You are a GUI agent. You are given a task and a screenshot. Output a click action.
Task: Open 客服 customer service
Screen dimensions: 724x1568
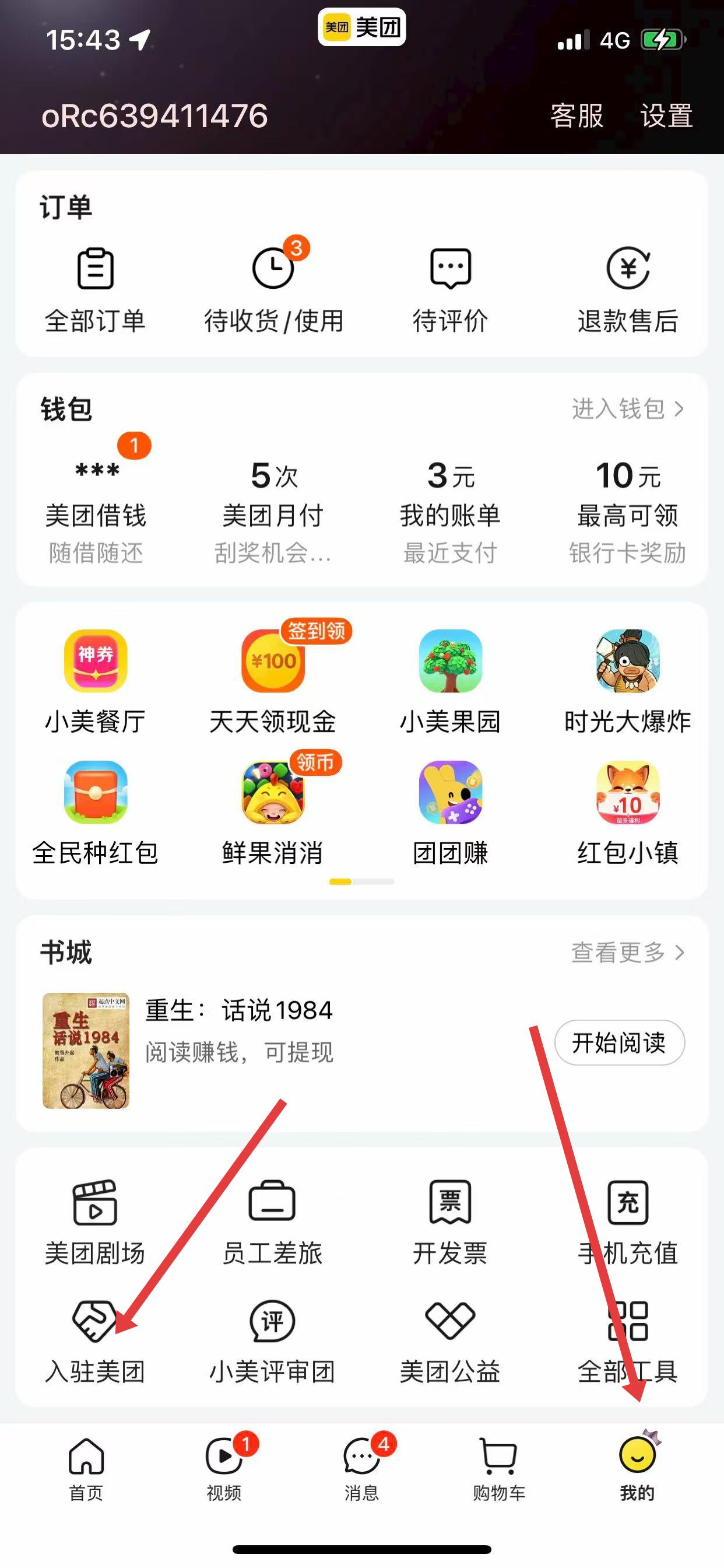point(576,116)
